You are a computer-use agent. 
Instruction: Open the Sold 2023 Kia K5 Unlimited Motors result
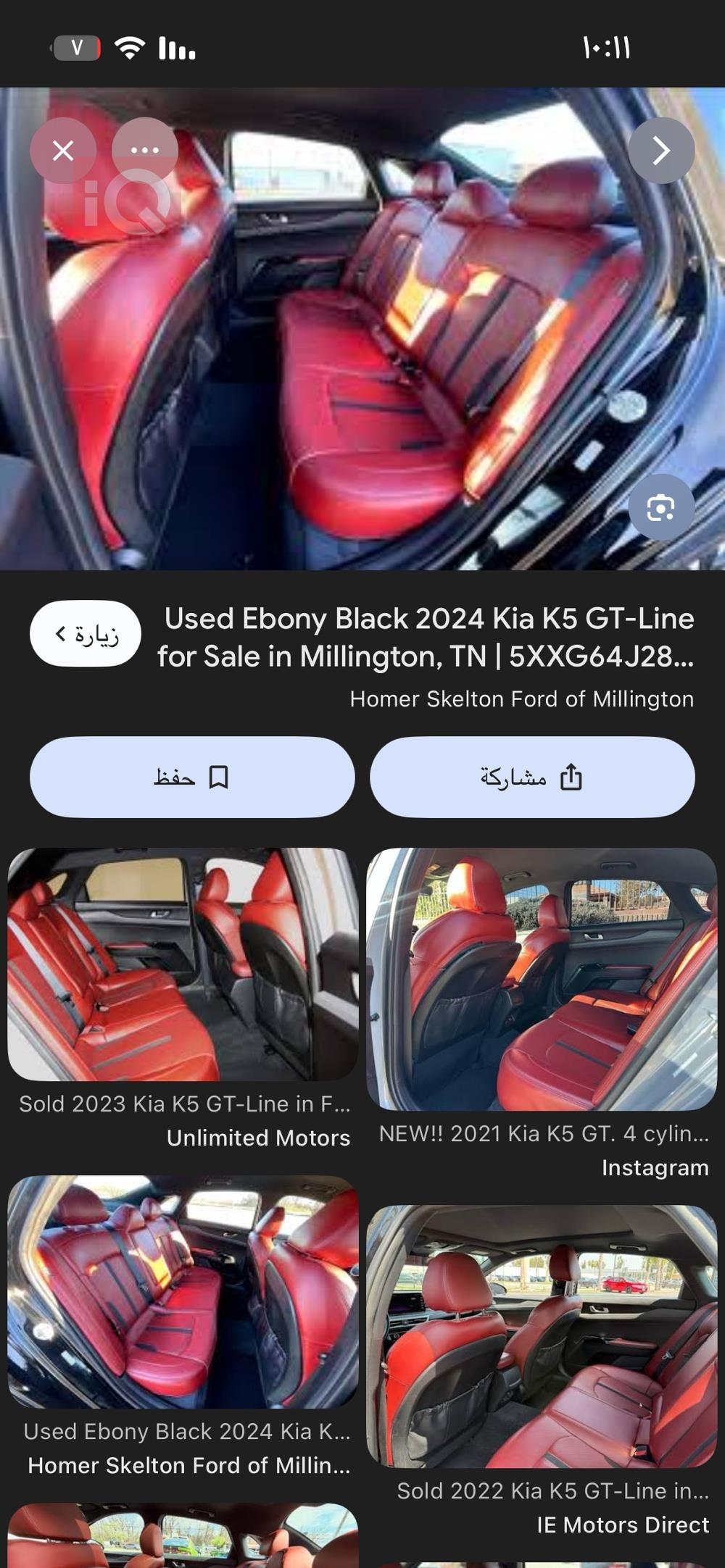pyautogui.click(x=183, y=965)
